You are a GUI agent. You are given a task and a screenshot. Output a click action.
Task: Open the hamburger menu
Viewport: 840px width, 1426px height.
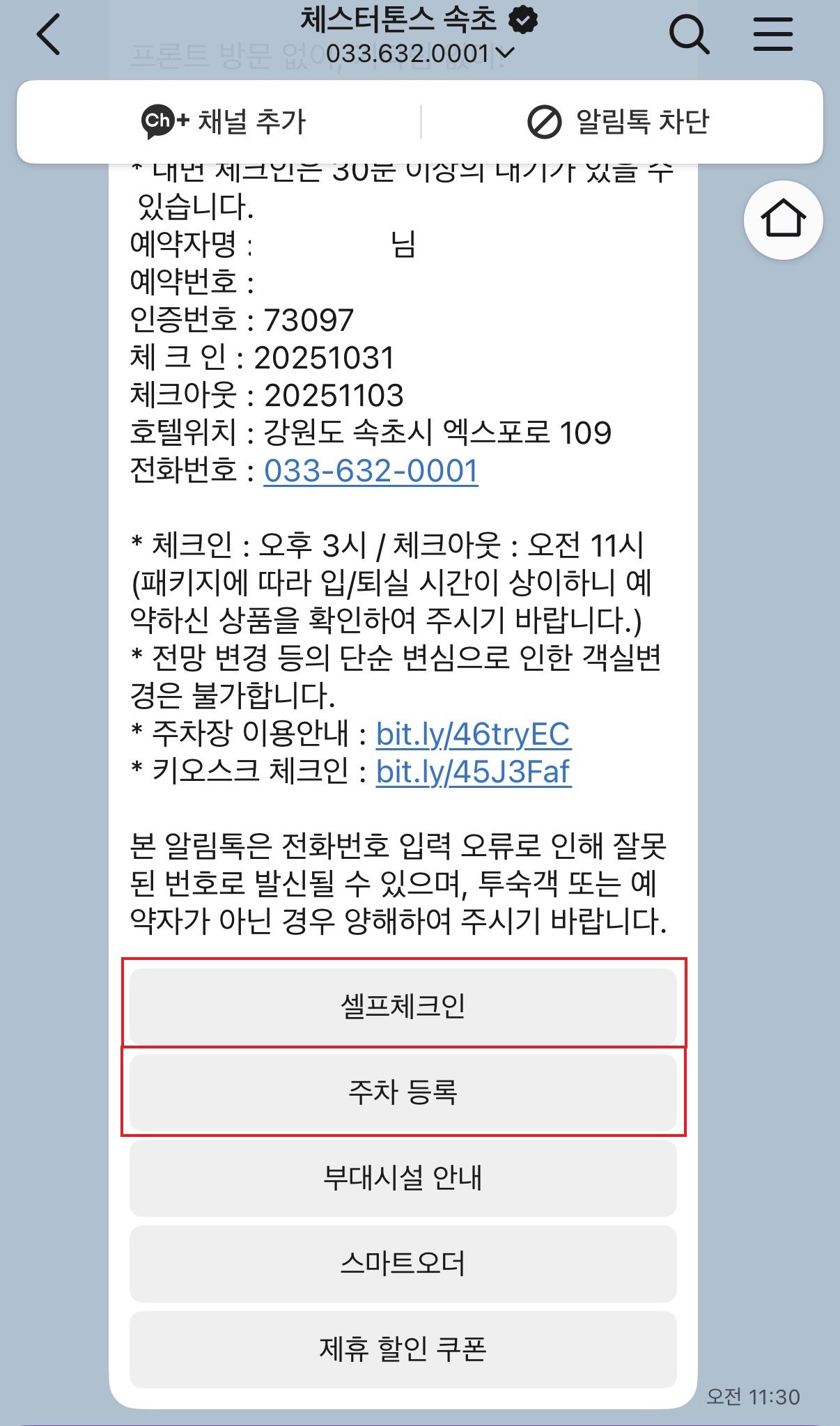(773, 35)
